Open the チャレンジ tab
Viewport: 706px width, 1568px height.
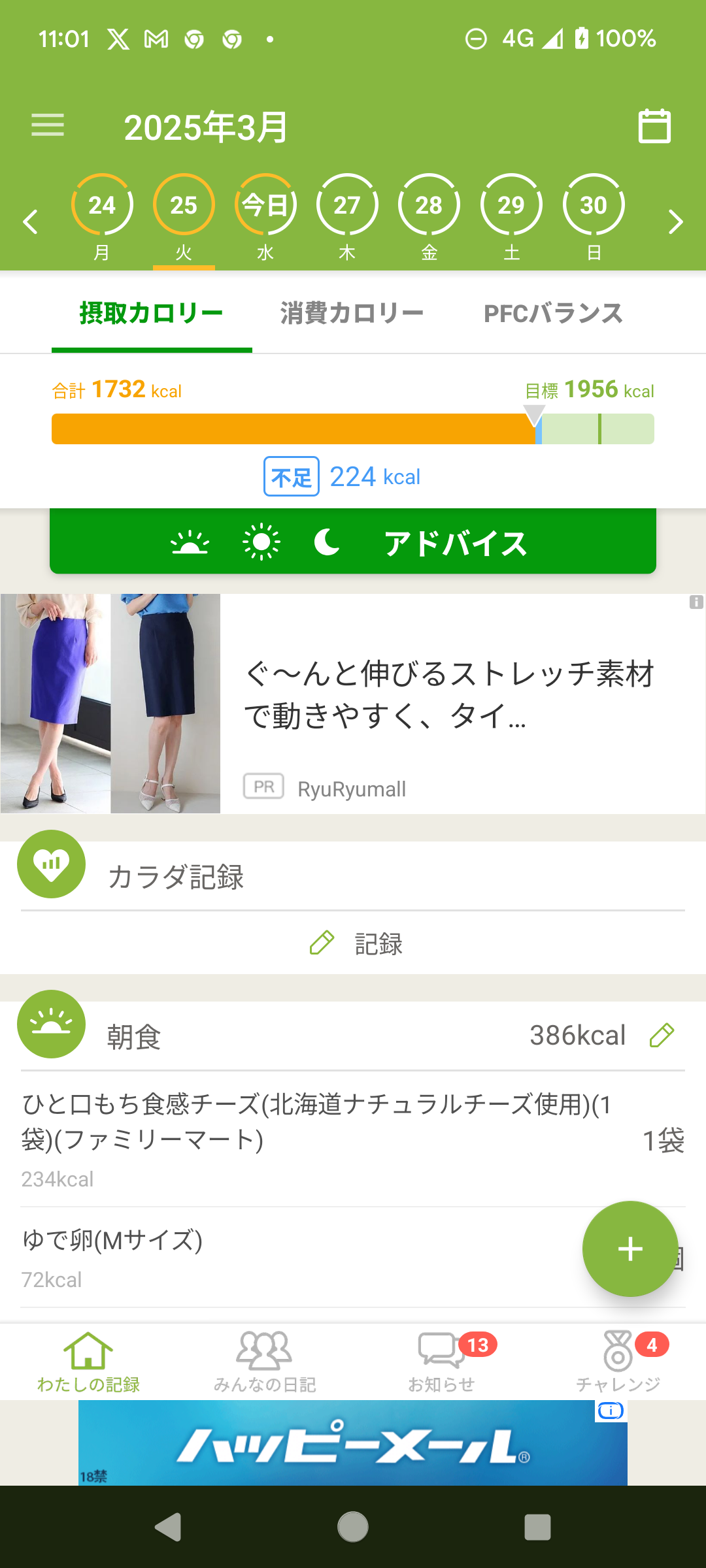(x=618, y=1362)
